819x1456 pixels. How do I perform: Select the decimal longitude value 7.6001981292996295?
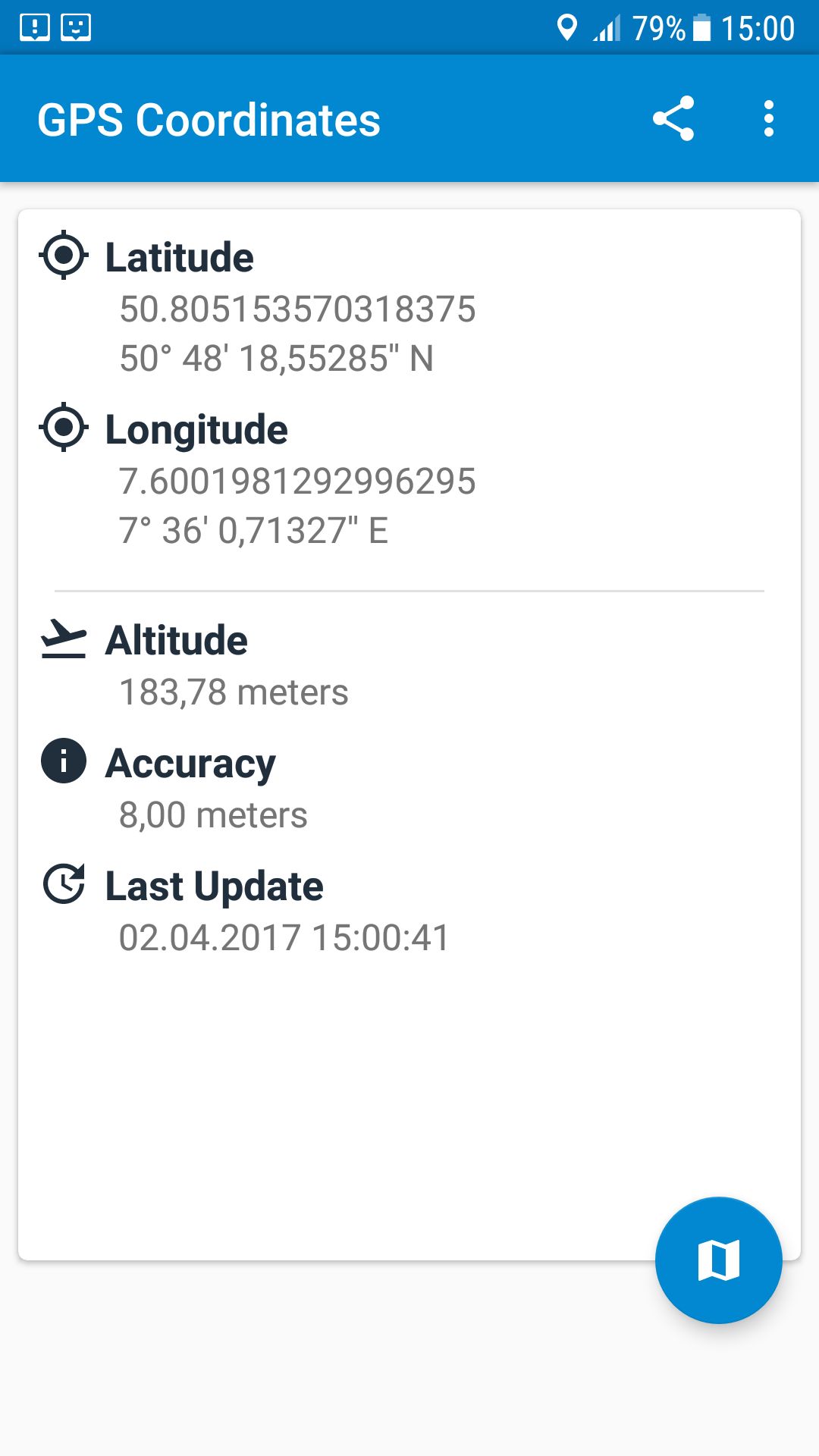(x=298, y=482)
